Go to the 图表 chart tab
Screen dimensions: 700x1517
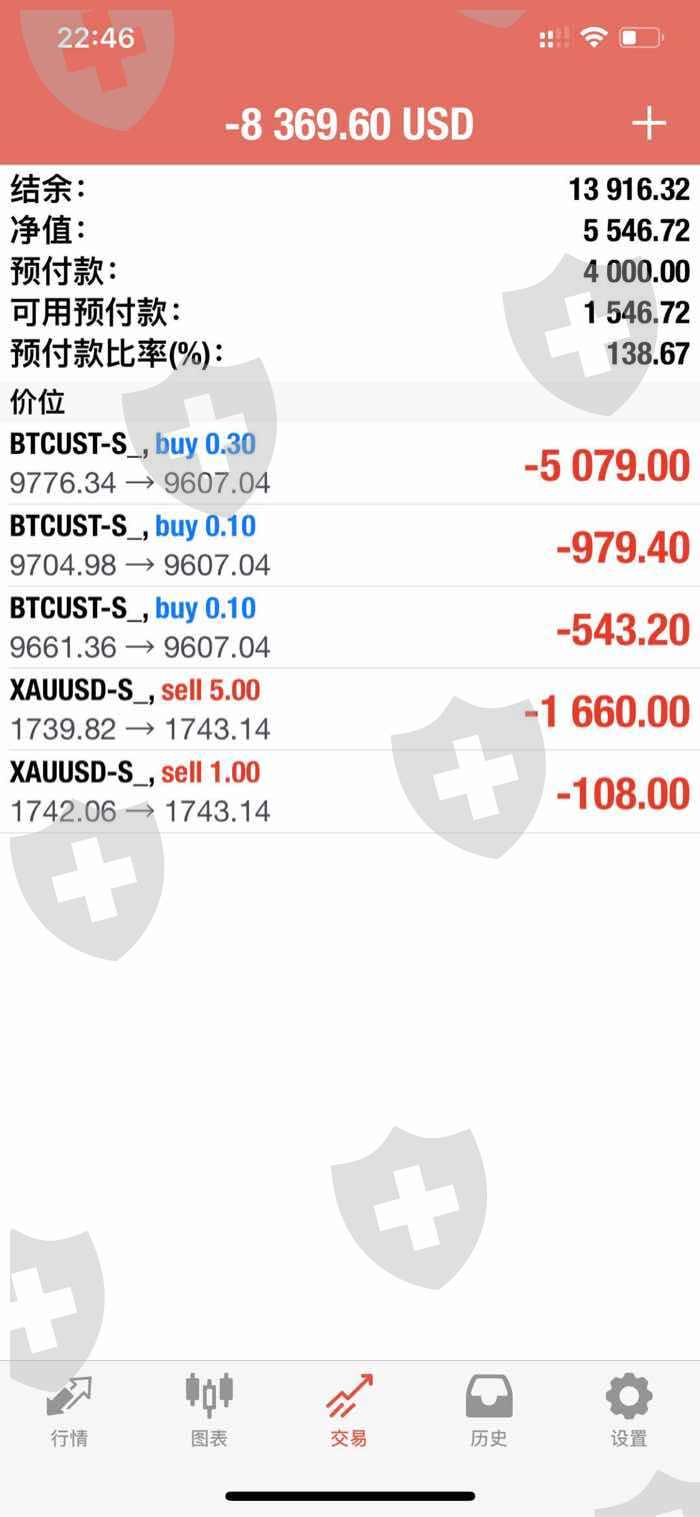(x=209, y=1410)
